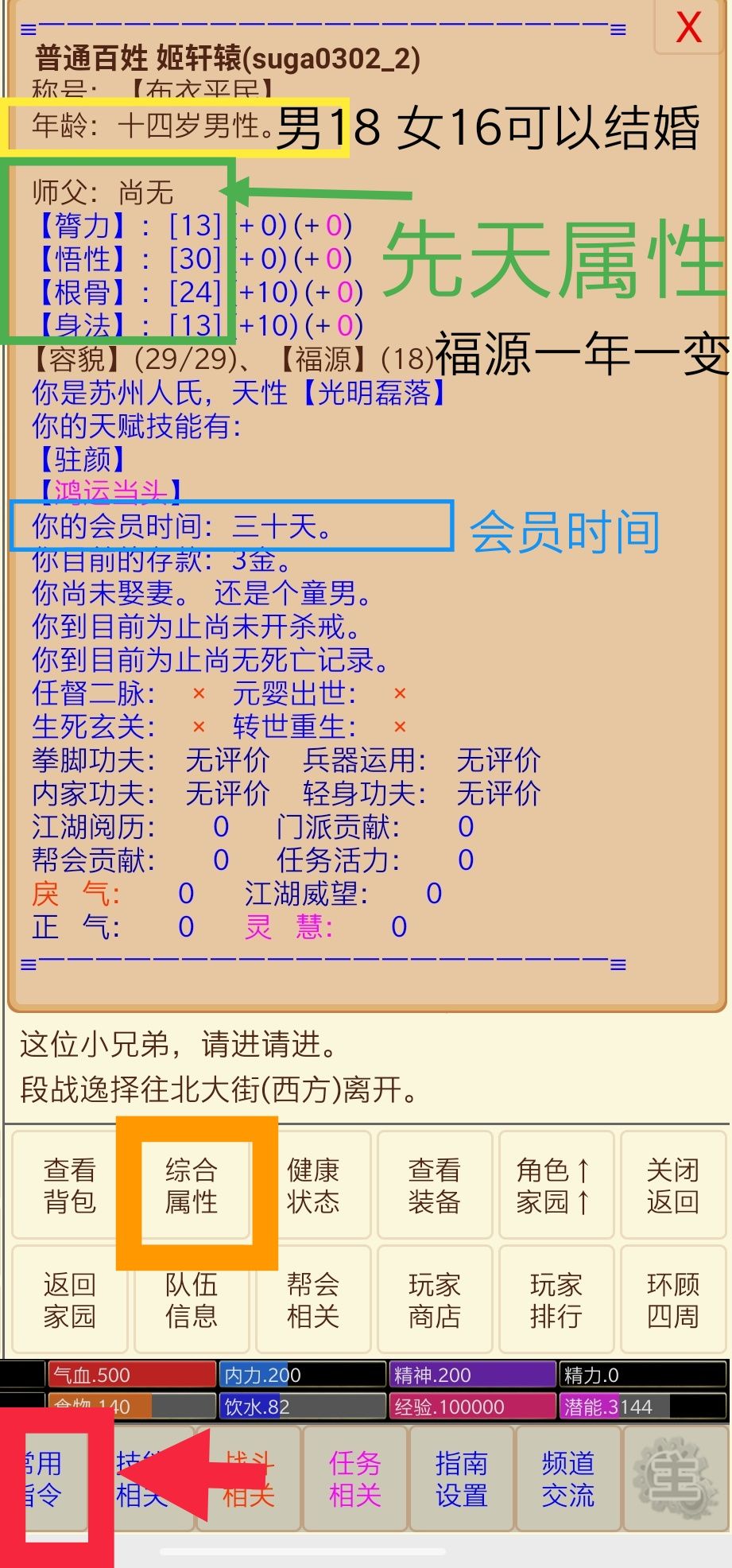
Task: Open 战斗相关 combat menu
Action: point(248,1477)
